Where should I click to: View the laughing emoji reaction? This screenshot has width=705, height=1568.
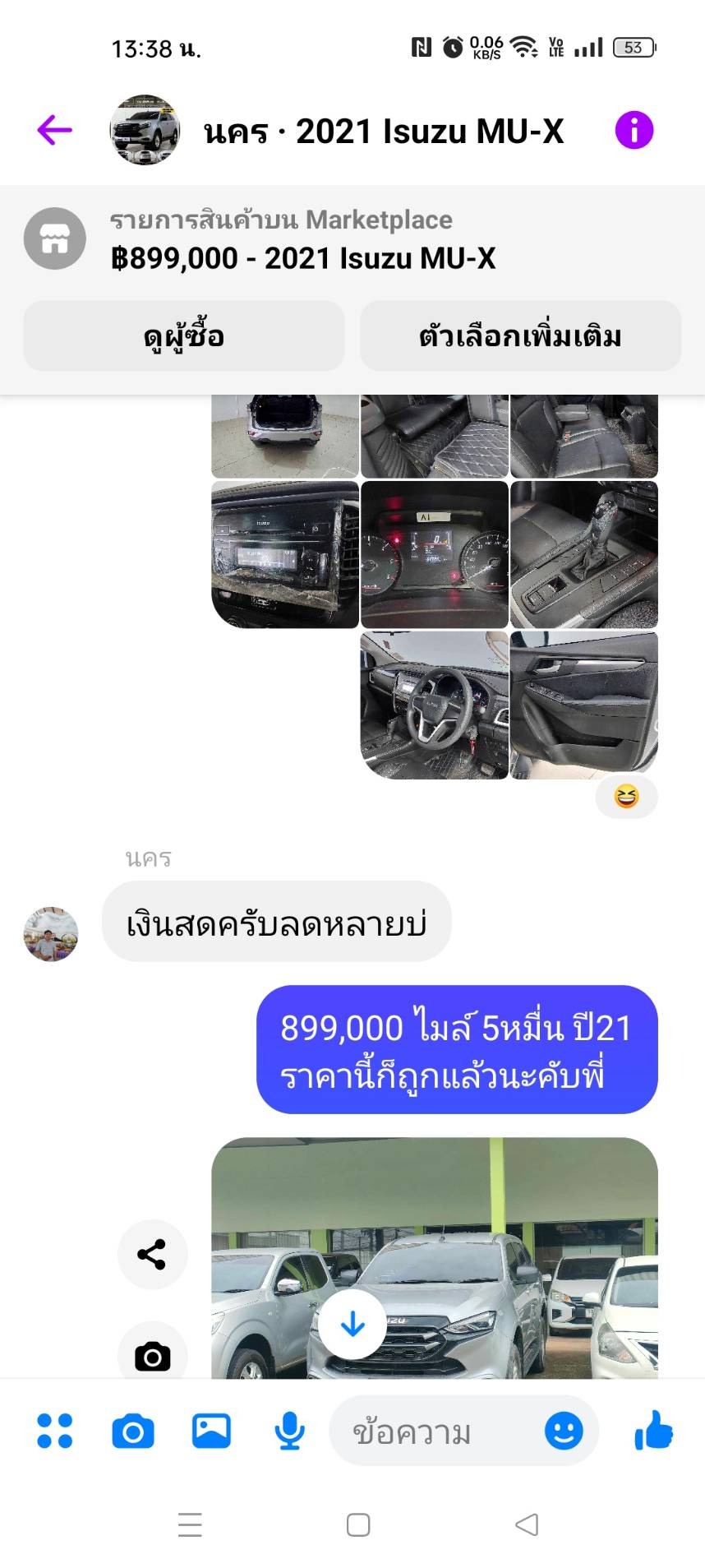point(626,796)
